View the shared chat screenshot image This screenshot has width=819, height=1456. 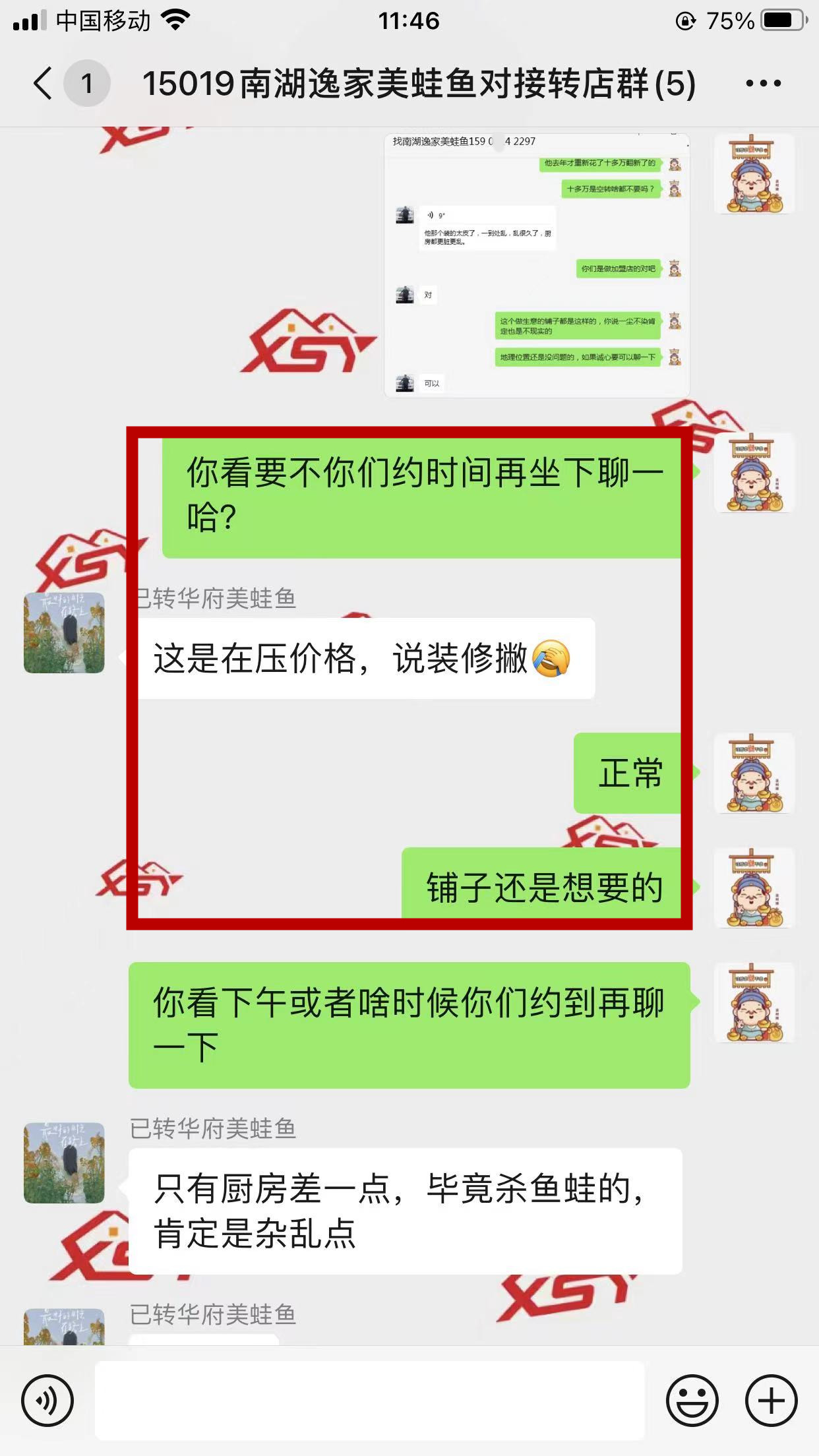[537, 264]
